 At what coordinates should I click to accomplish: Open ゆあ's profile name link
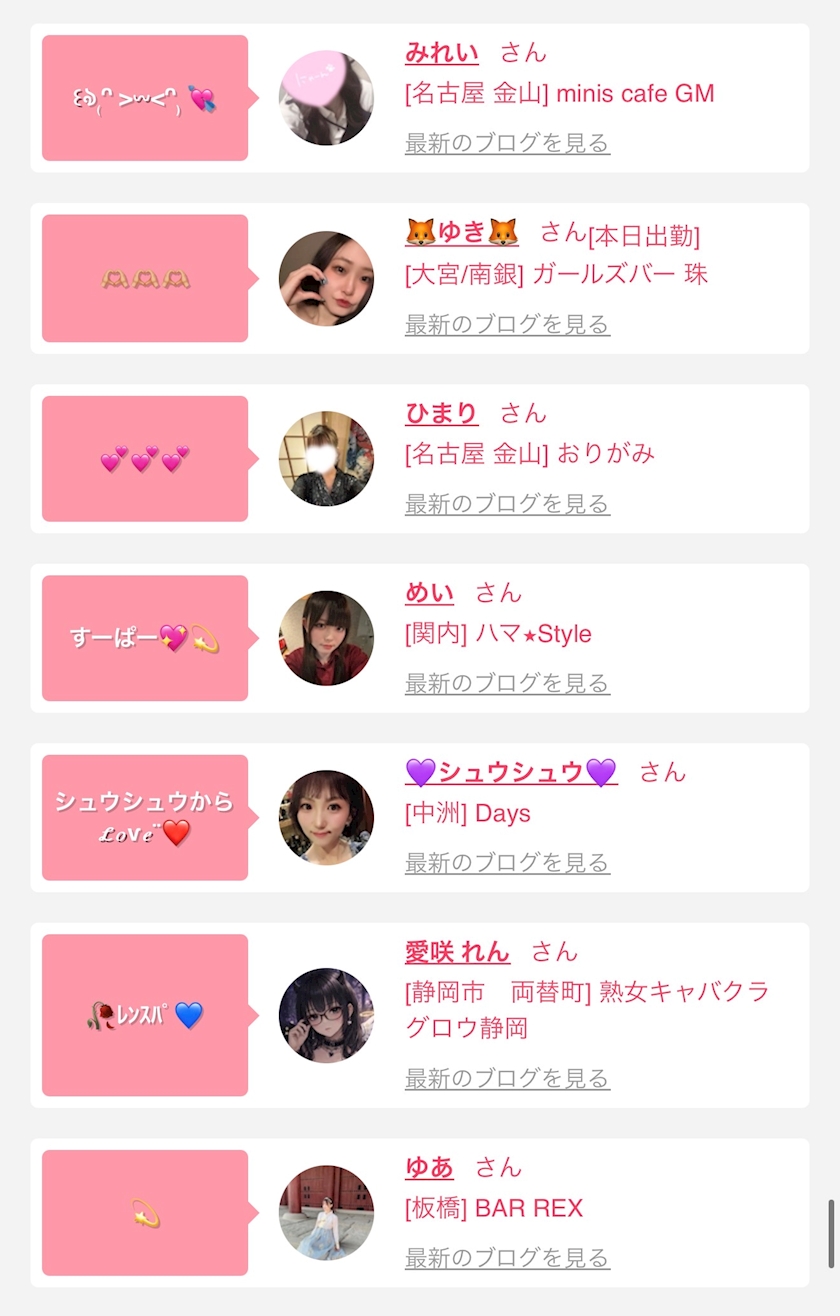[x=429, y=1167]
